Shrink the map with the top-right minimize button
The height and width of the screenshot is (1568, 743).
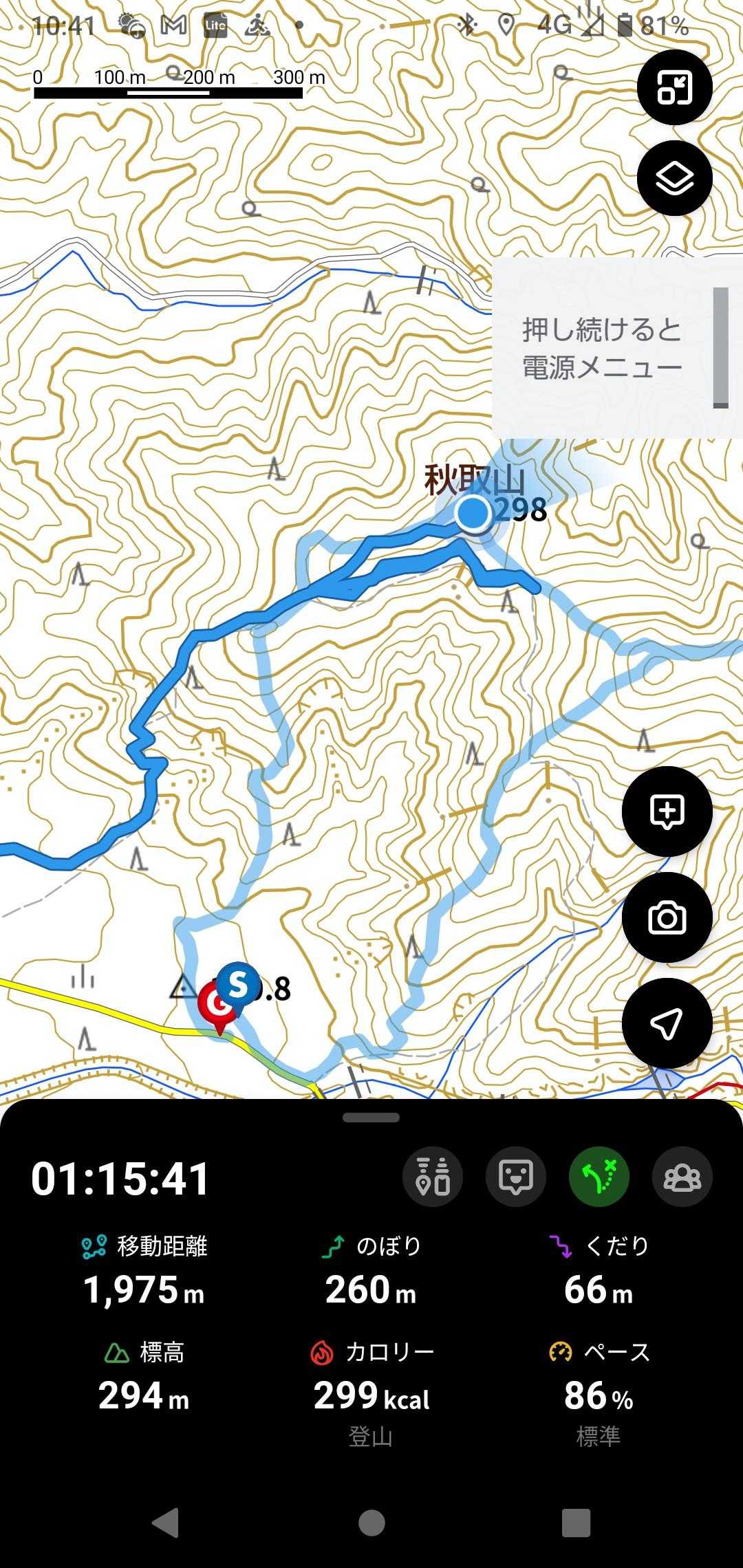point(674,87)
